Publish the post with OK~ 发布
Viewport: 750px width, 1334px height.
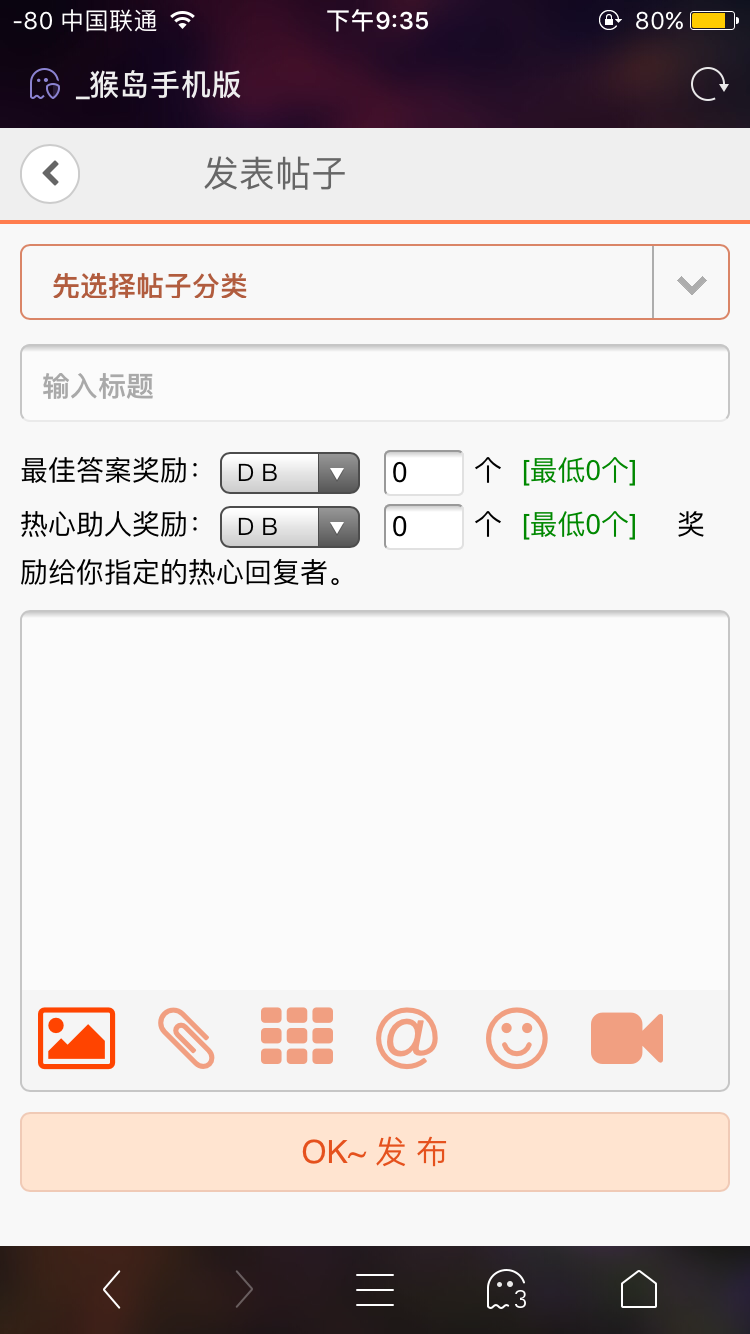point(375,1152)
